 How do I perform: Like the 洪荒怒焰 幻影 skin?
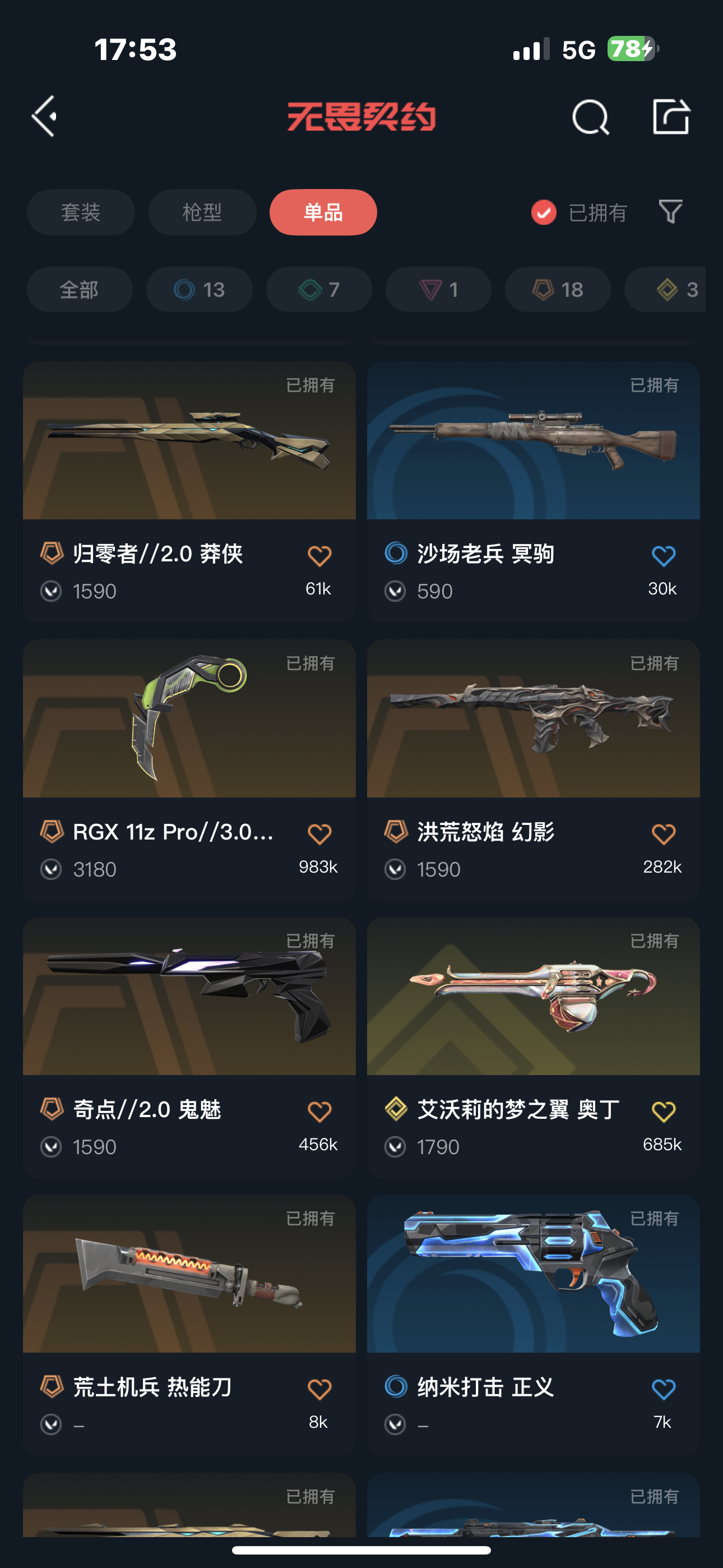pyautogui.click(x=664, y=834)
